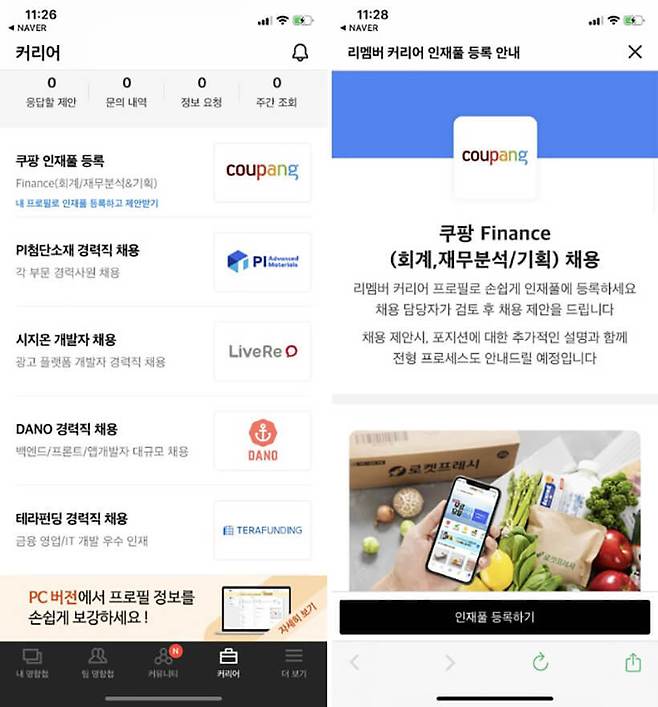Screen dimensions: 658x707
Task: Open the 더 보기 tab
Action: [293, 663]
